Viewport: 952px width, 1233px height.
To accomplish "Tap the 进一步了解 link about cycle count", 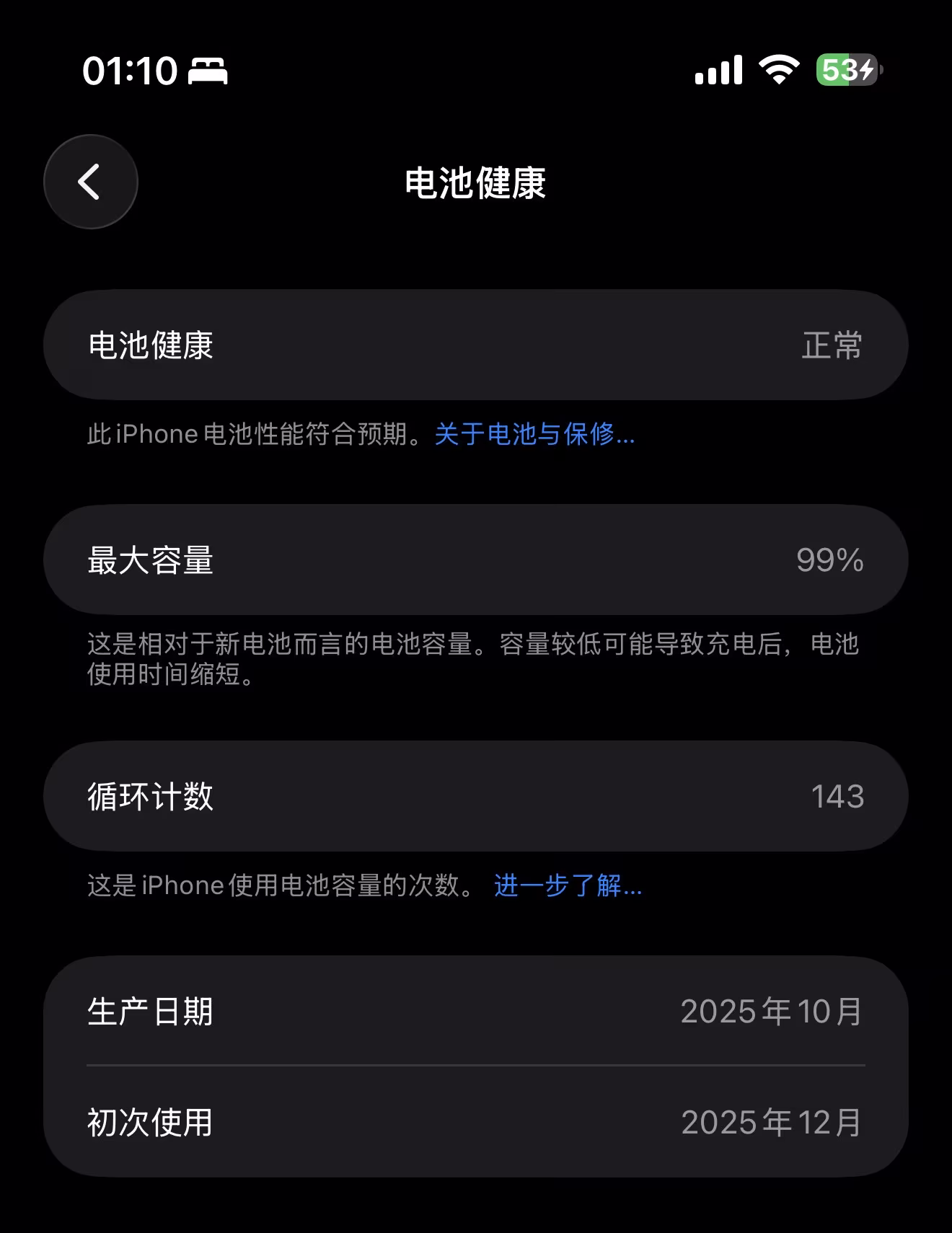I will [568, 885].
